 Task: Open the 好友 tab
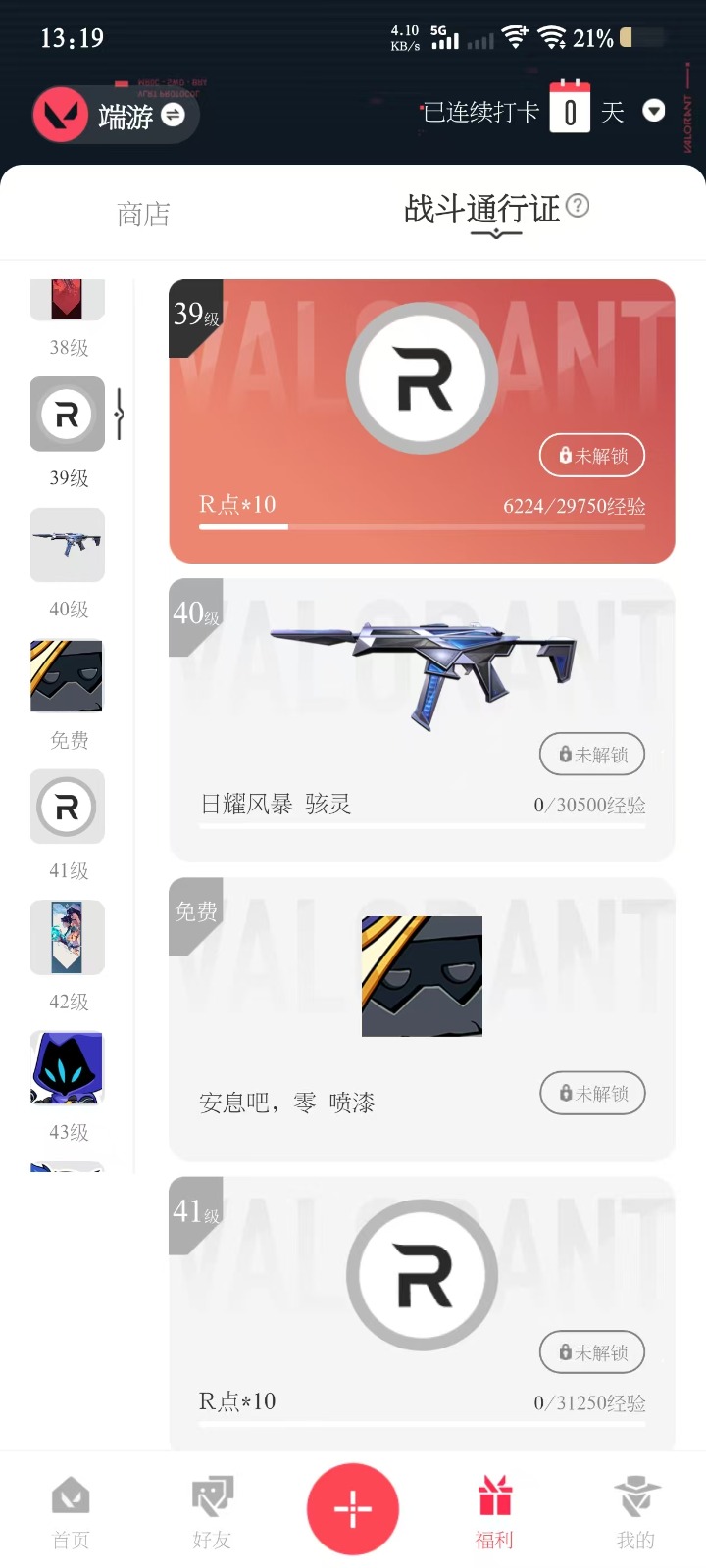[x=212, y=1512]
